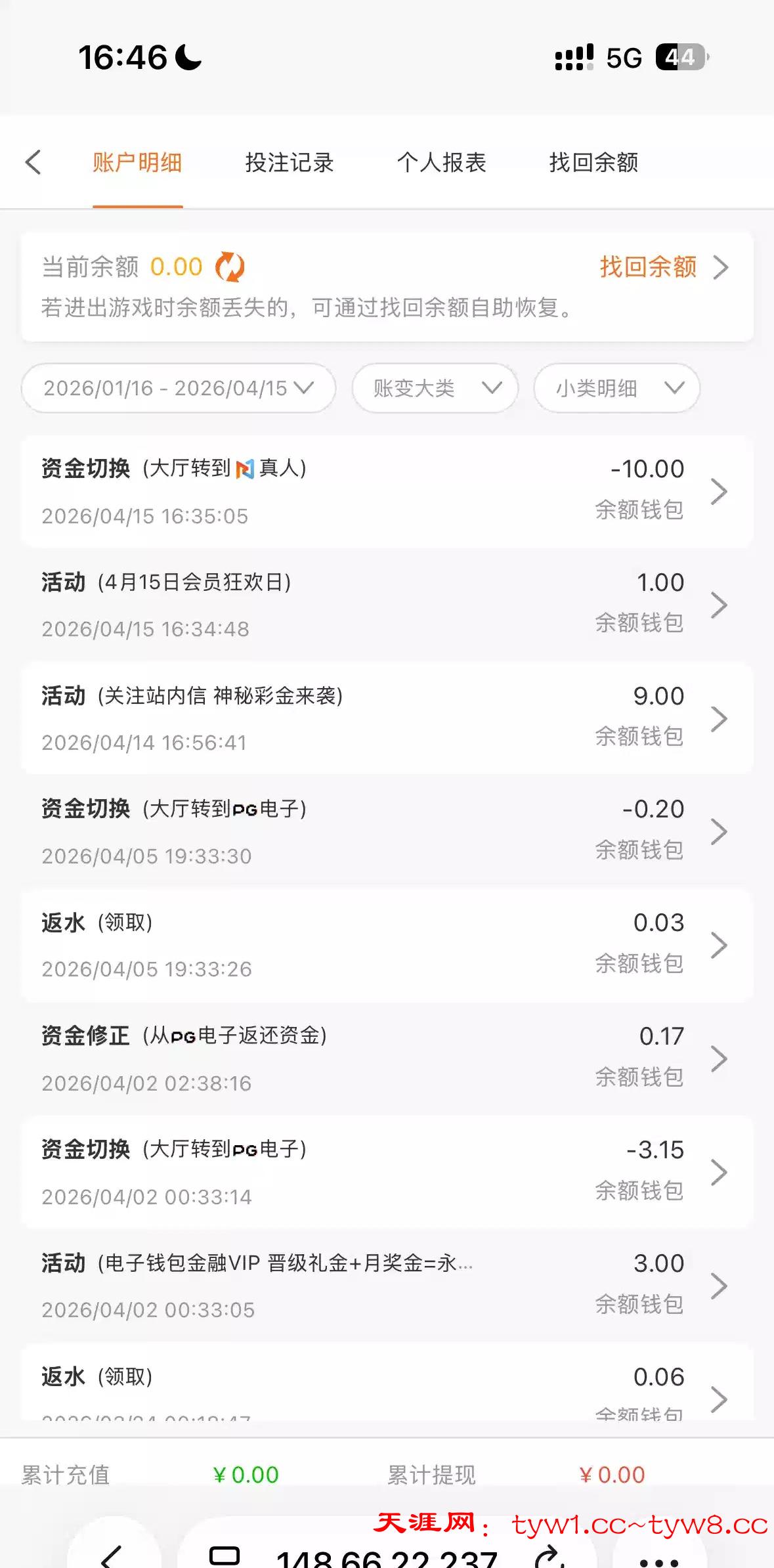Open the 神秘彩金来袭 activity record
774x1568 pixels.
(386, 718)
